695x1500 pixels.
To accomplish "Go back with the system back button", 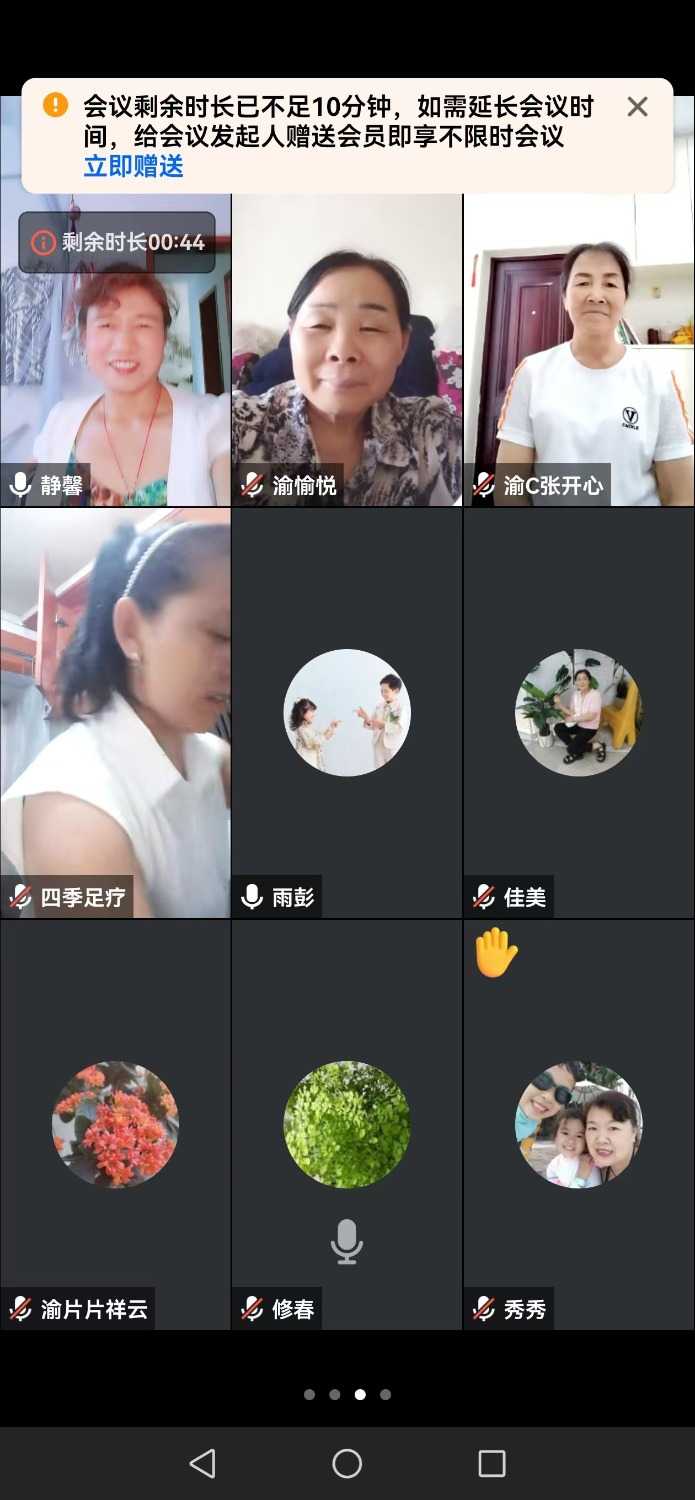I will (x=202, y=1464).
